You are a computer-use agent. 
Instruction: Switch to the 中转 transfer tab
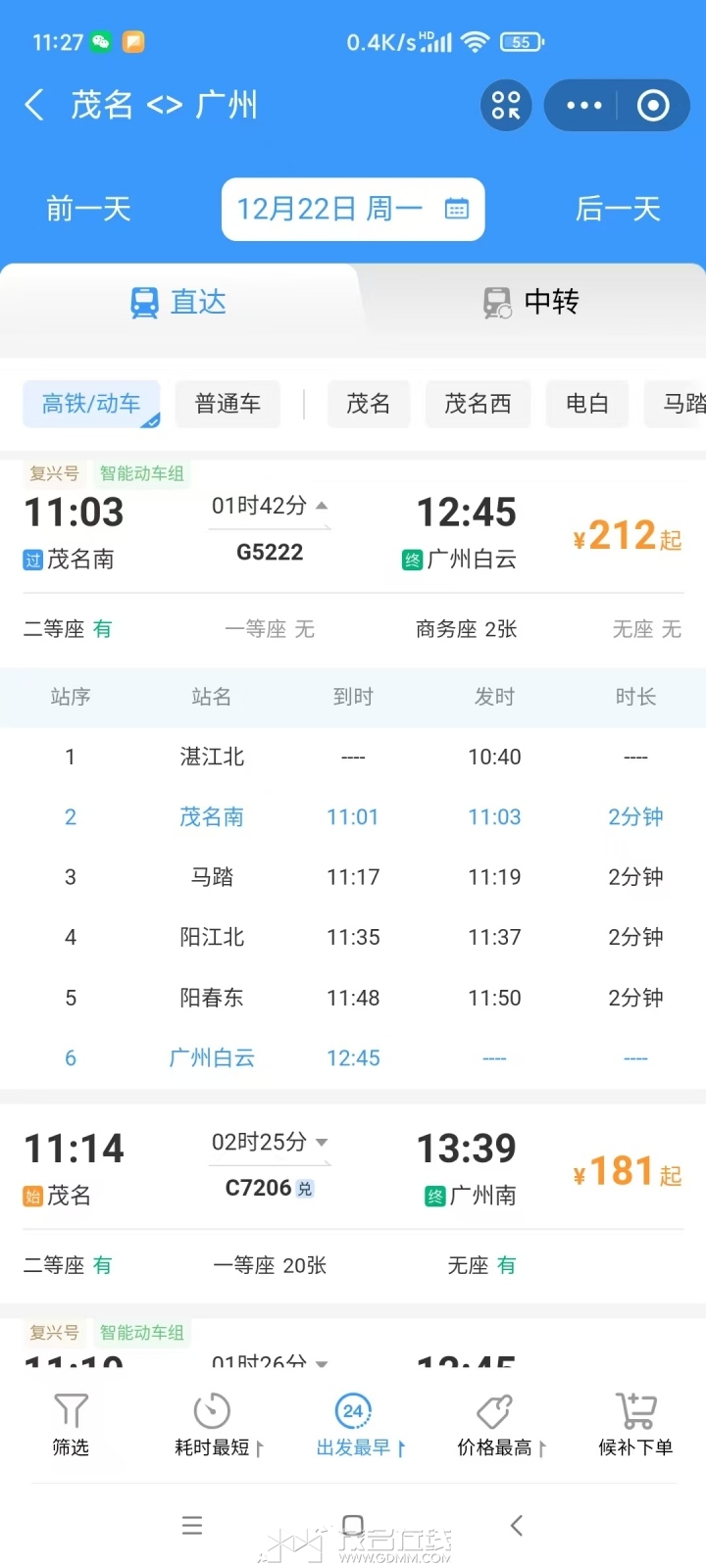click(x=529, y=302)
